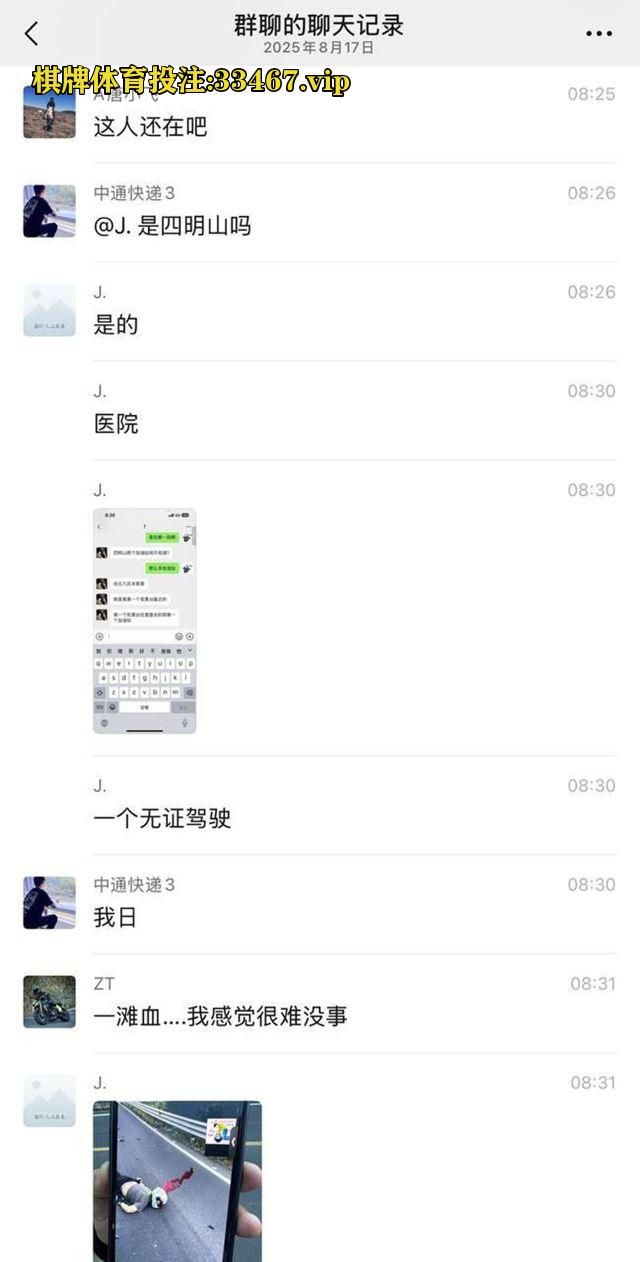Image resolution: width=640 pixels, height=1262 pixels.
Task: Go back using the top-left arrow
Action: click(31, 33)
